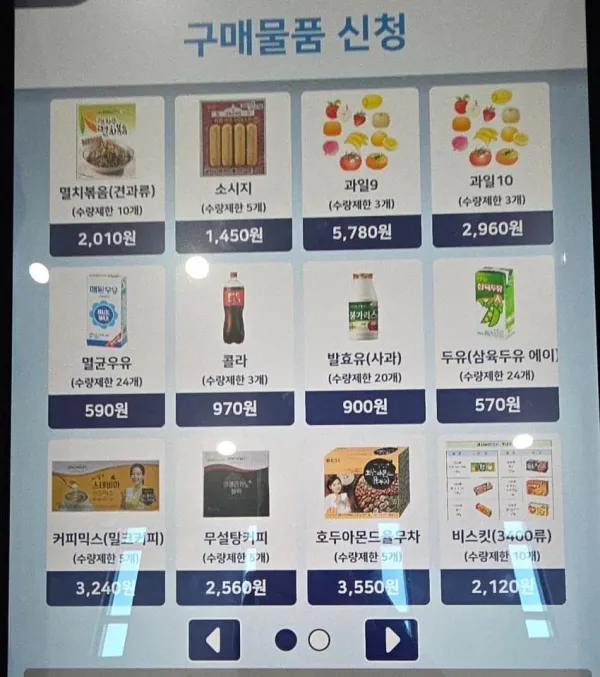Select the 멸치볶음(견과류) product card
This screenshot has height=677, width=600.
pos(106,172)
